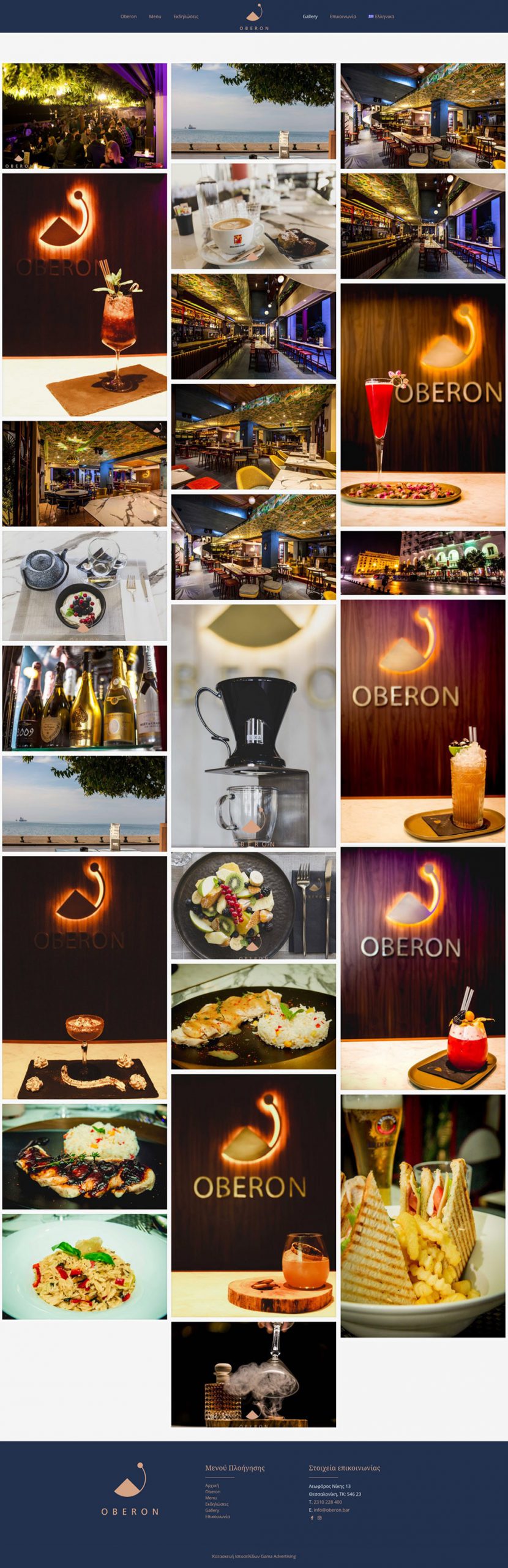Tap the Αρχική link in the footer

[212, 1485]
